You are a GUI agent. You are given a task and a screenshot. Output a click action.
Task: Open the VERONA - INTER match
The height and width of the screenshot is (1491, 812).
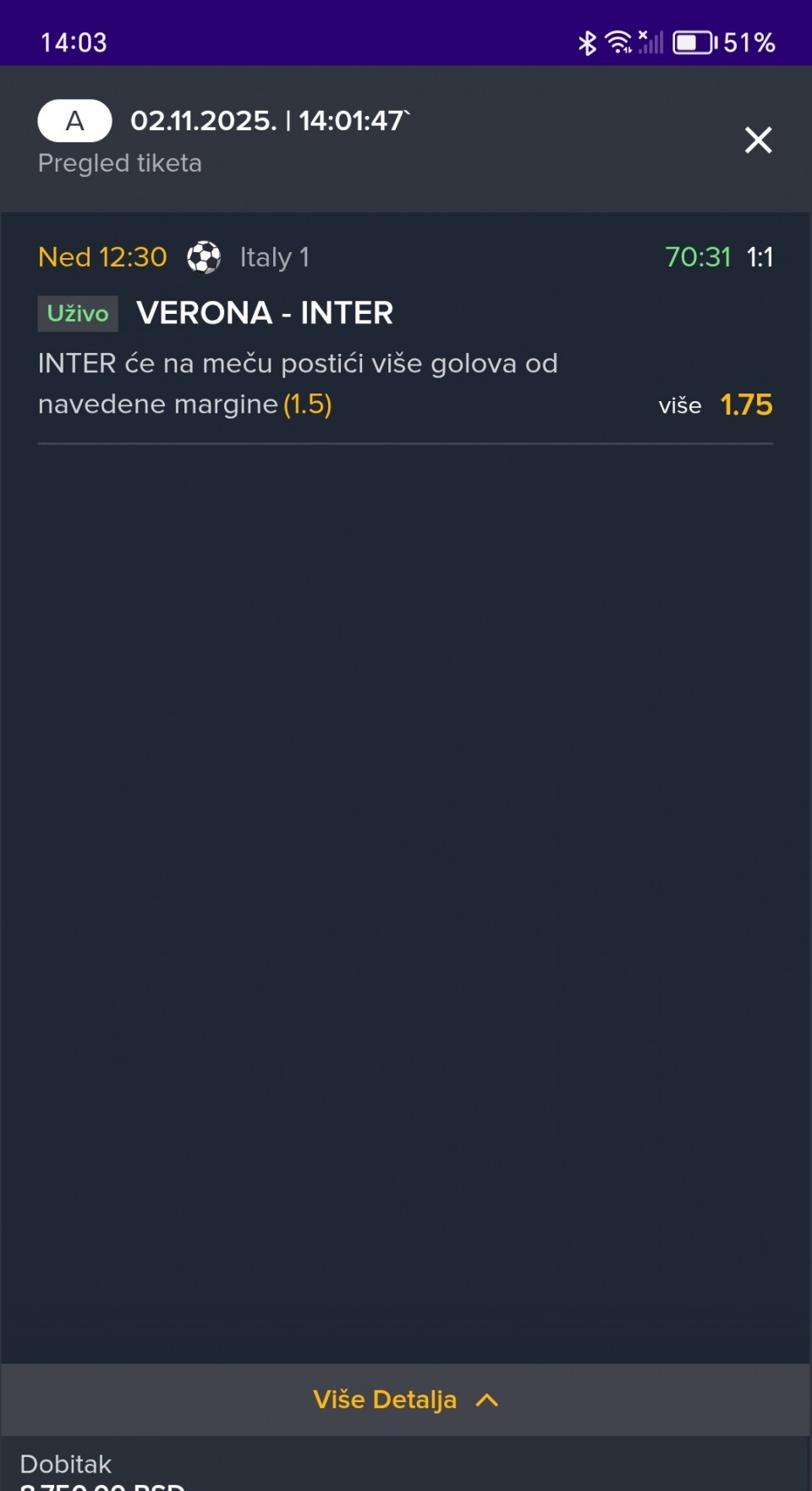click(x=264, y=313)
